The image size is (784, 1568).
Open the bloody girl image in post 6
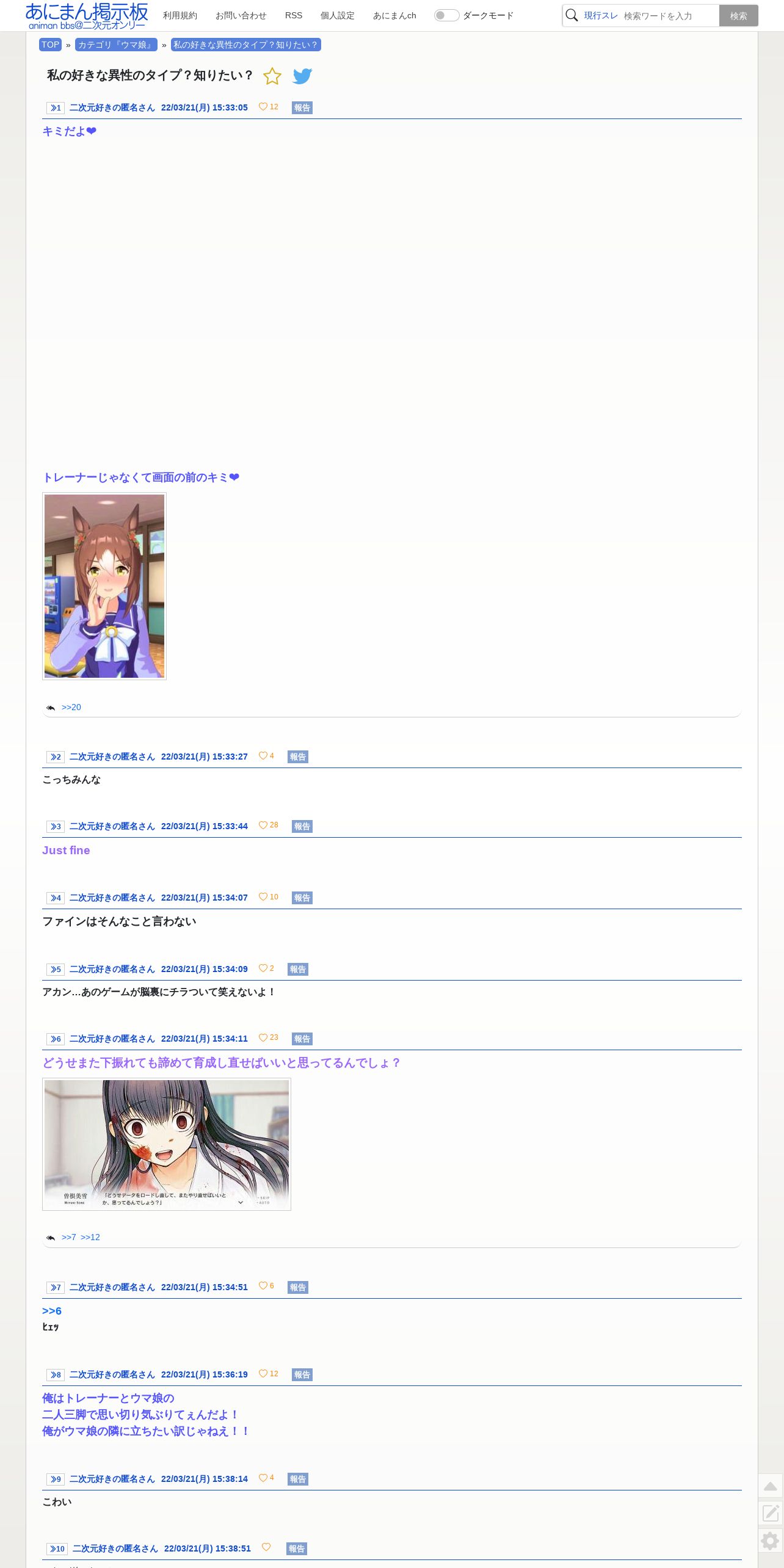167,1144
